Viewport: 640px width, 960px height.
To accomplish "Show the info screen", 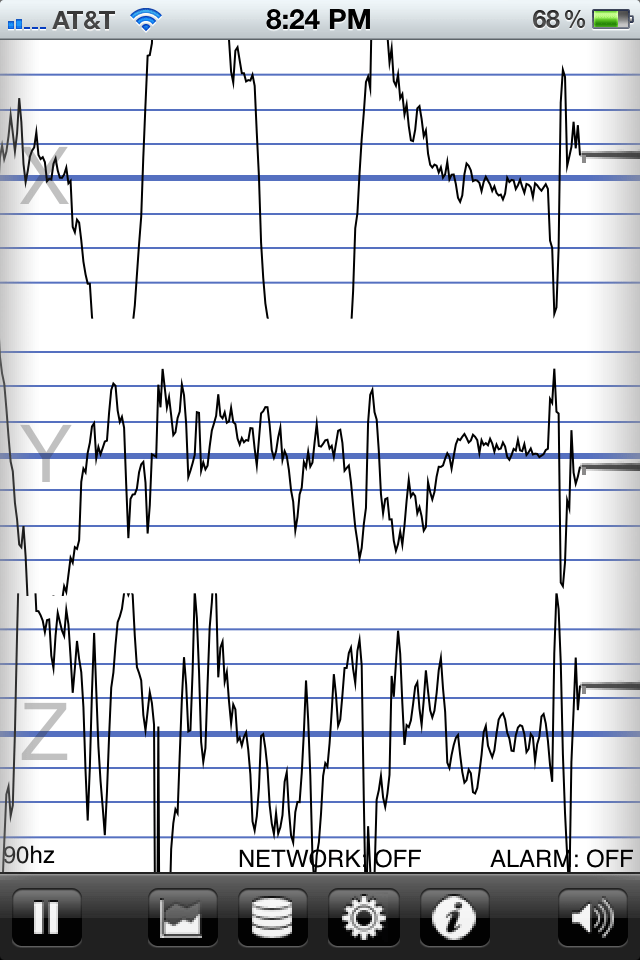I will (454, 917).
